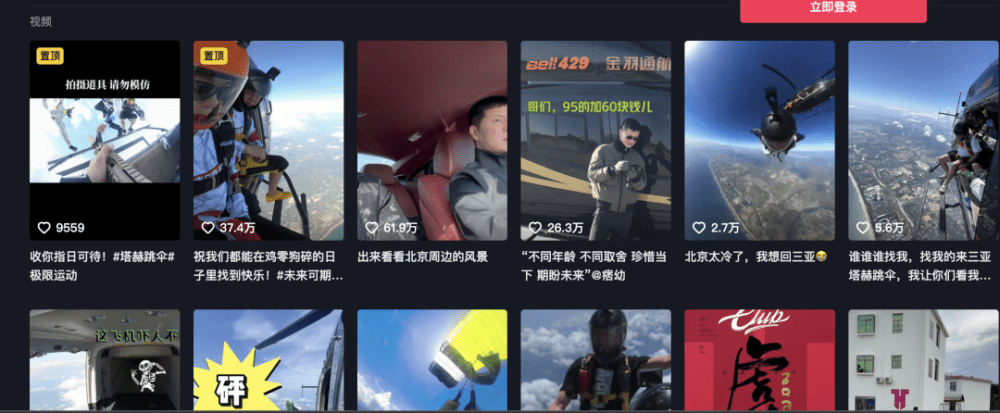The image size is (1000, 413).
Task: Play the 北京太冷了 video
Action: pyautogui.click(x=759, y=140)
